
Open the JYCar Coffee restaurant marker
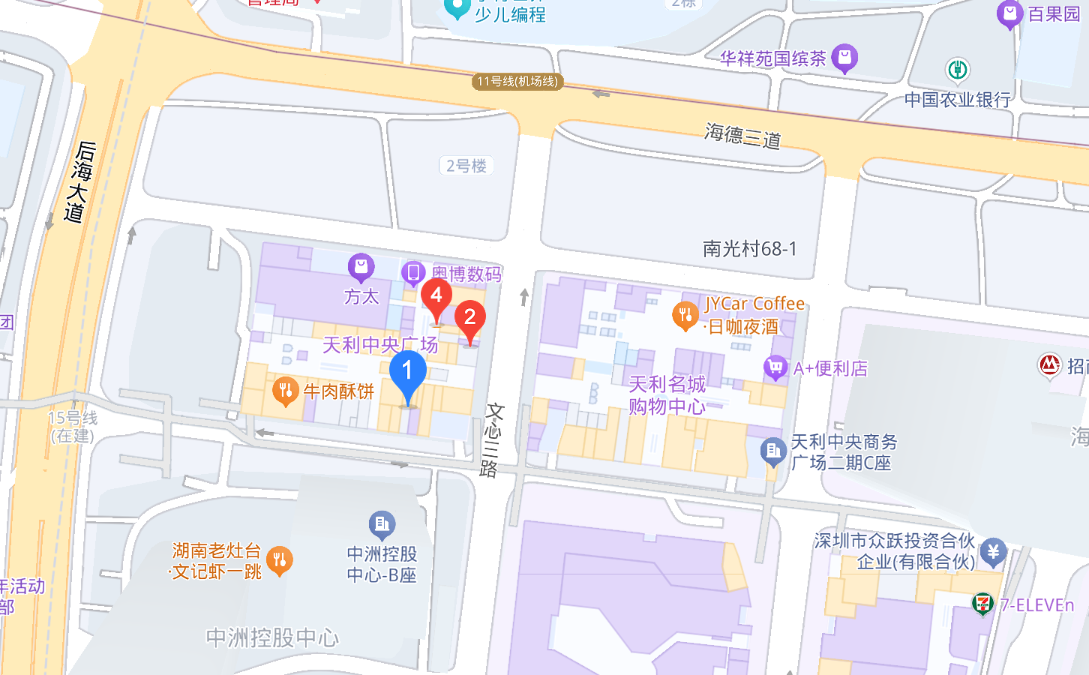pyautogui.click(x=685, y=316)
